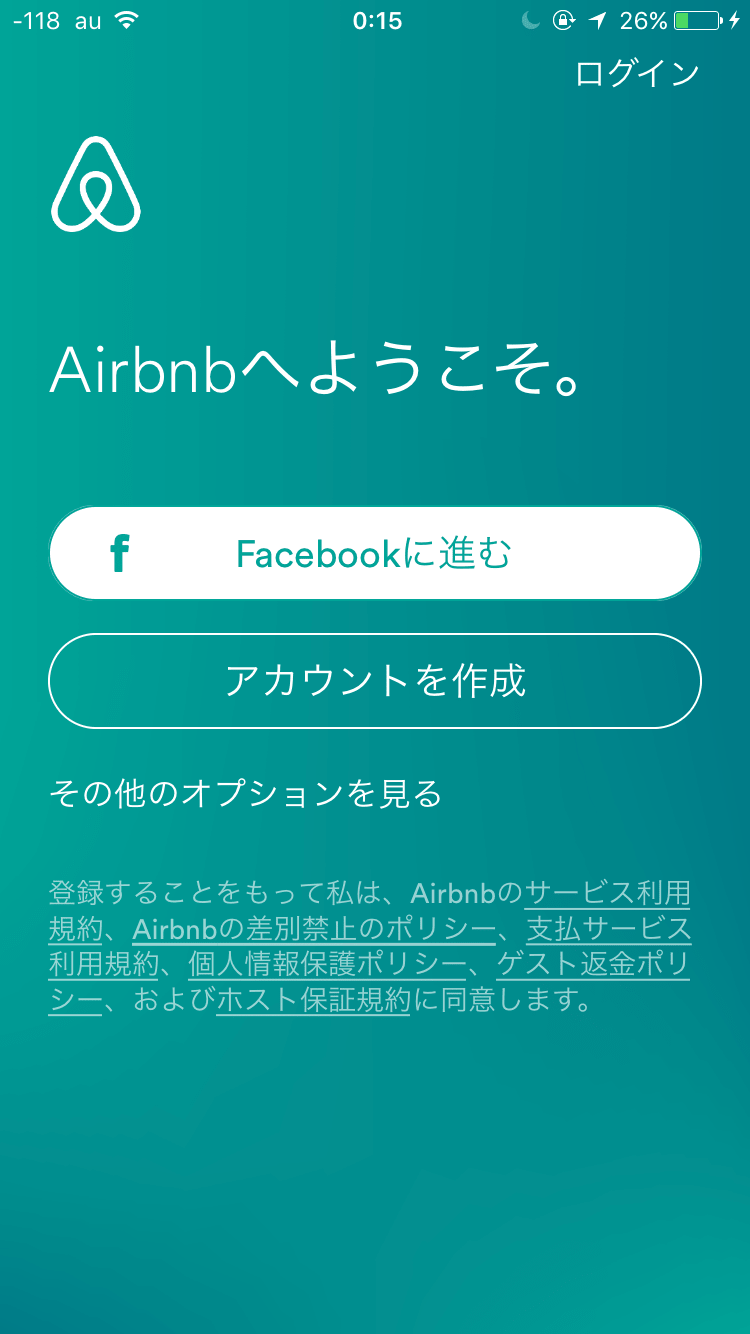
Task: Open その他のオプションを見る for more options
Action: (246, 794)
